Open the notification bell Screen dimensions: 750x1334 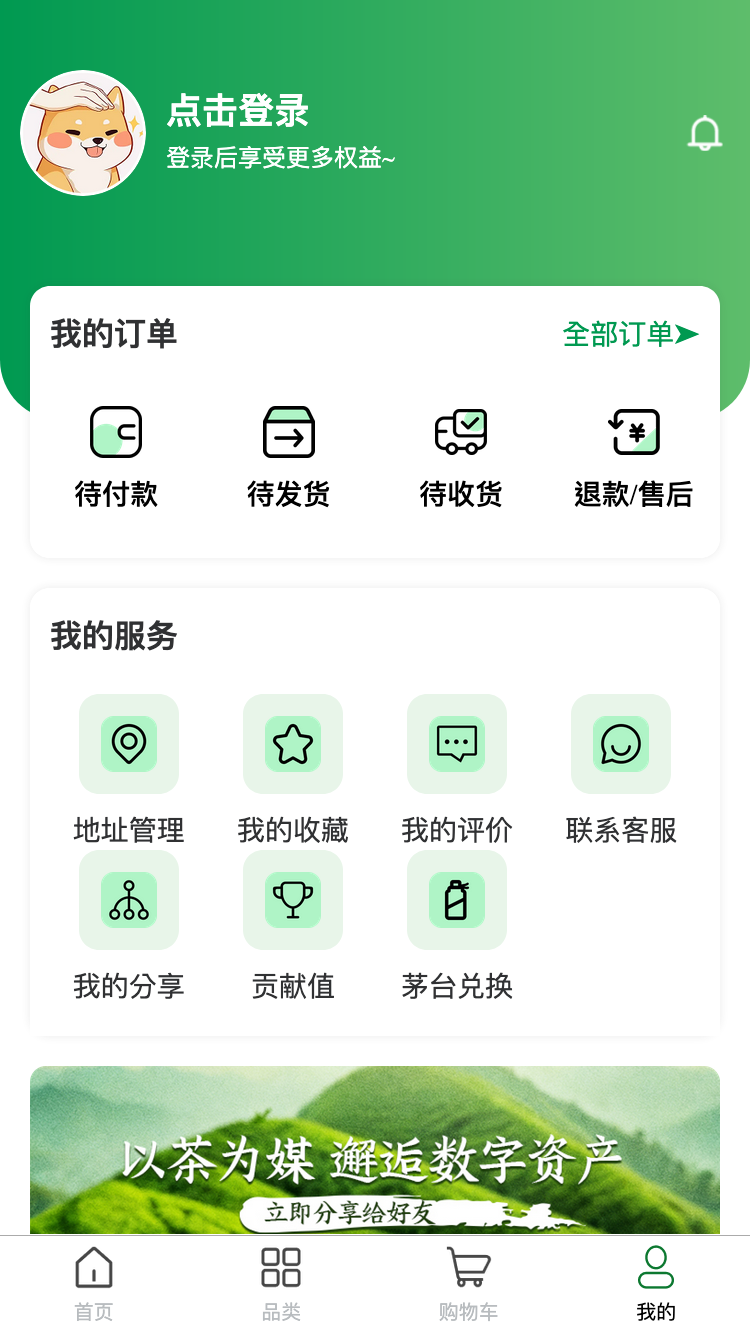point(705,133)
